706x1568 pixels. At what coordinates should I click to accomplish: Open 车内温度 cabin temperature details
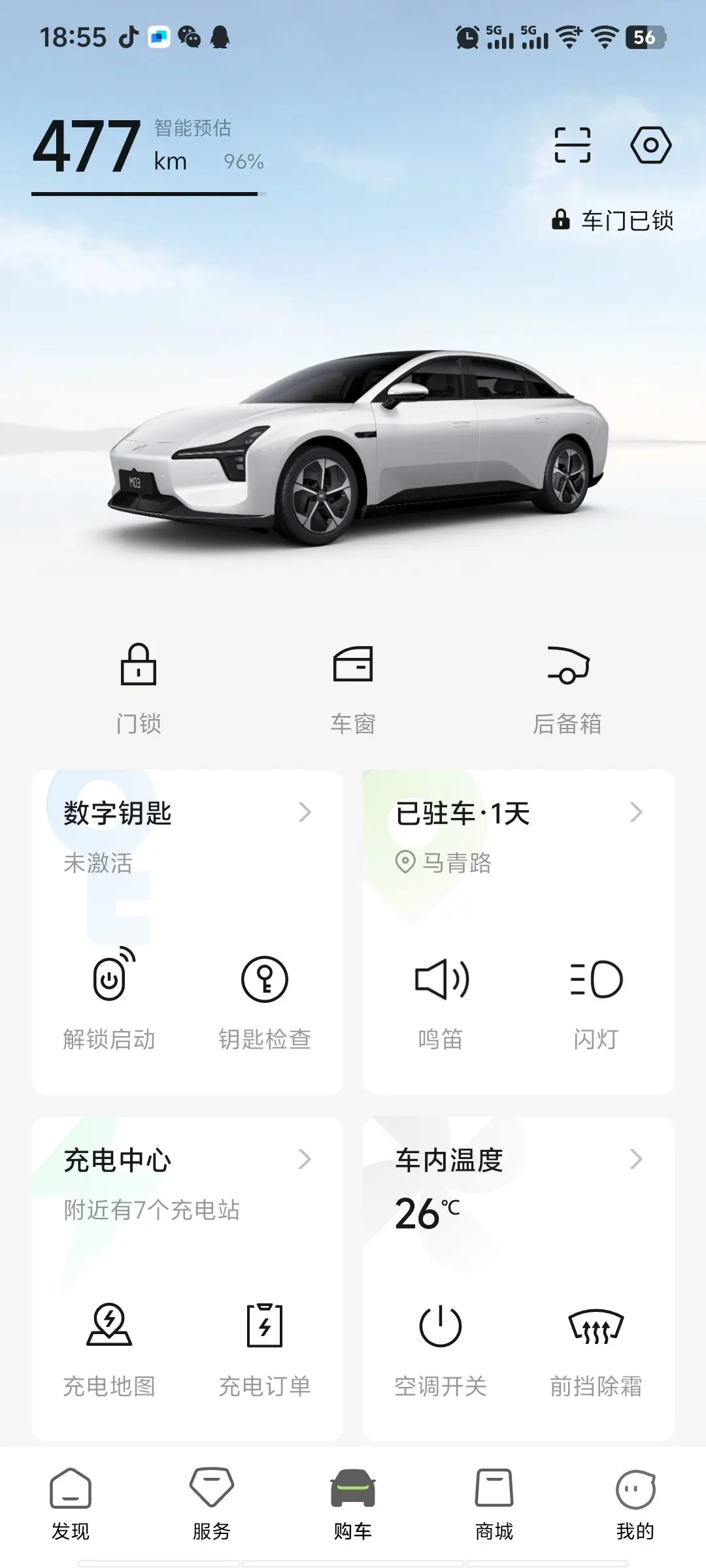tap(518, 1160)
